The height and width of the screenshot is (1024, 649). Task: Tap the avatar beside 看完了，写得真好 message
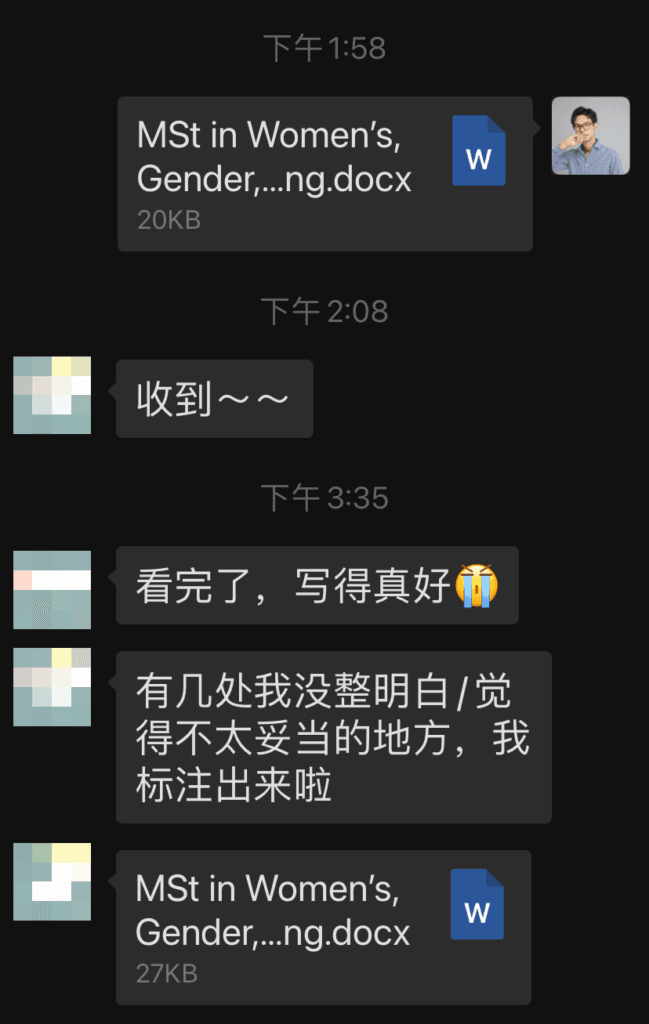coord(52,589)
